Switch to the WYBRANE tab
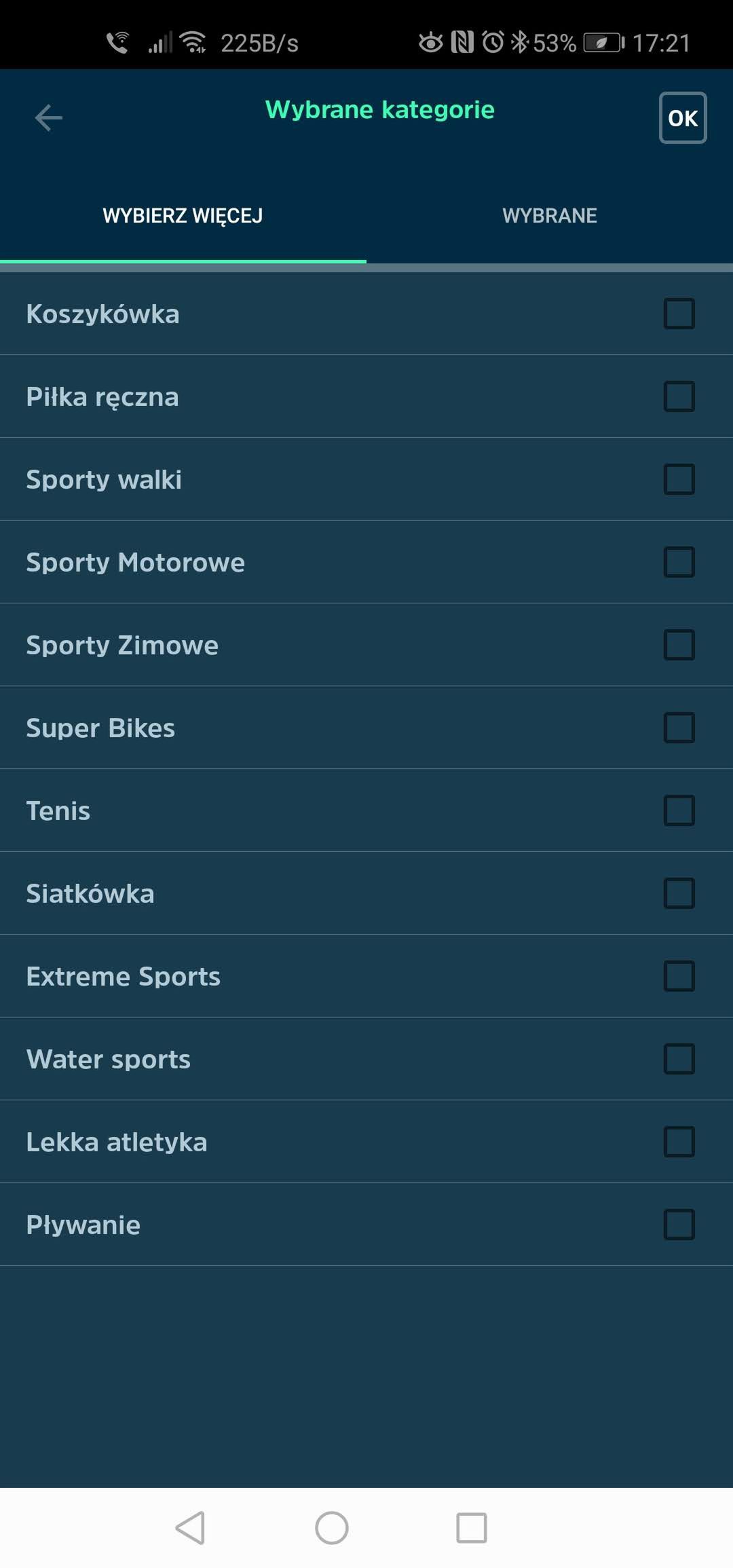 coord(550,216)
